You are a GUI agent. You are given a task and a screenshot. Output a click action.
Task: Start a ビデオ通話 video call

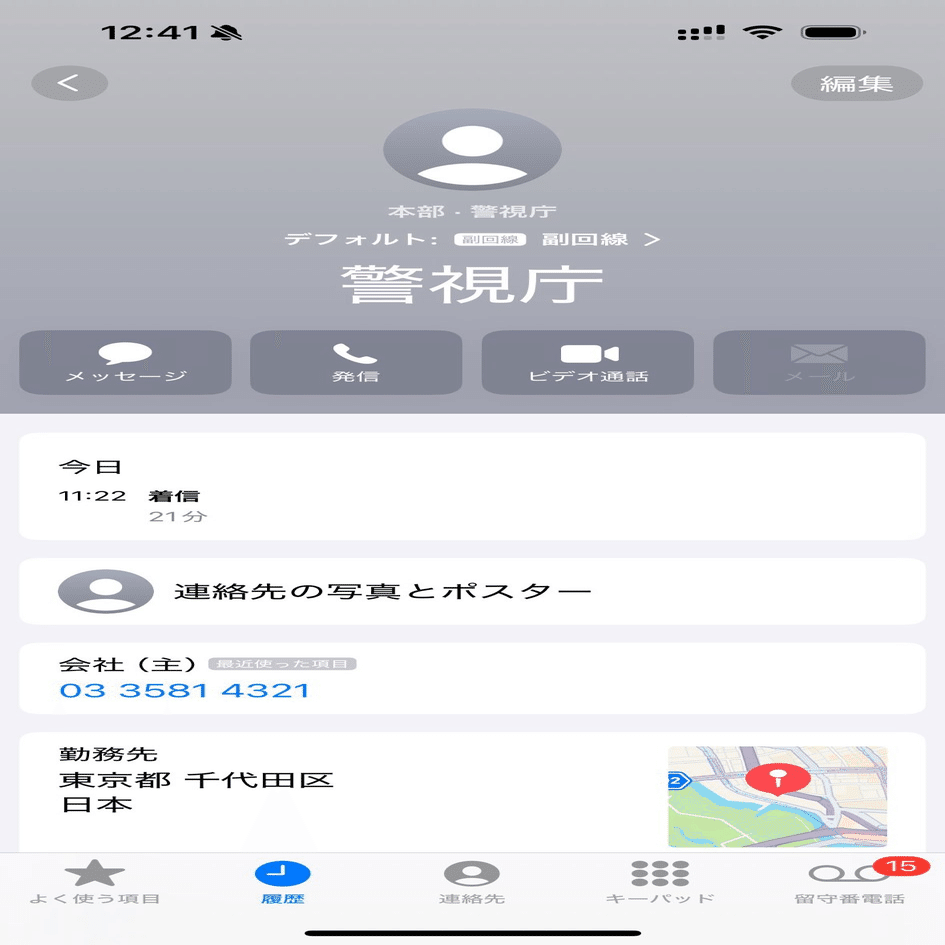point(588,363)
